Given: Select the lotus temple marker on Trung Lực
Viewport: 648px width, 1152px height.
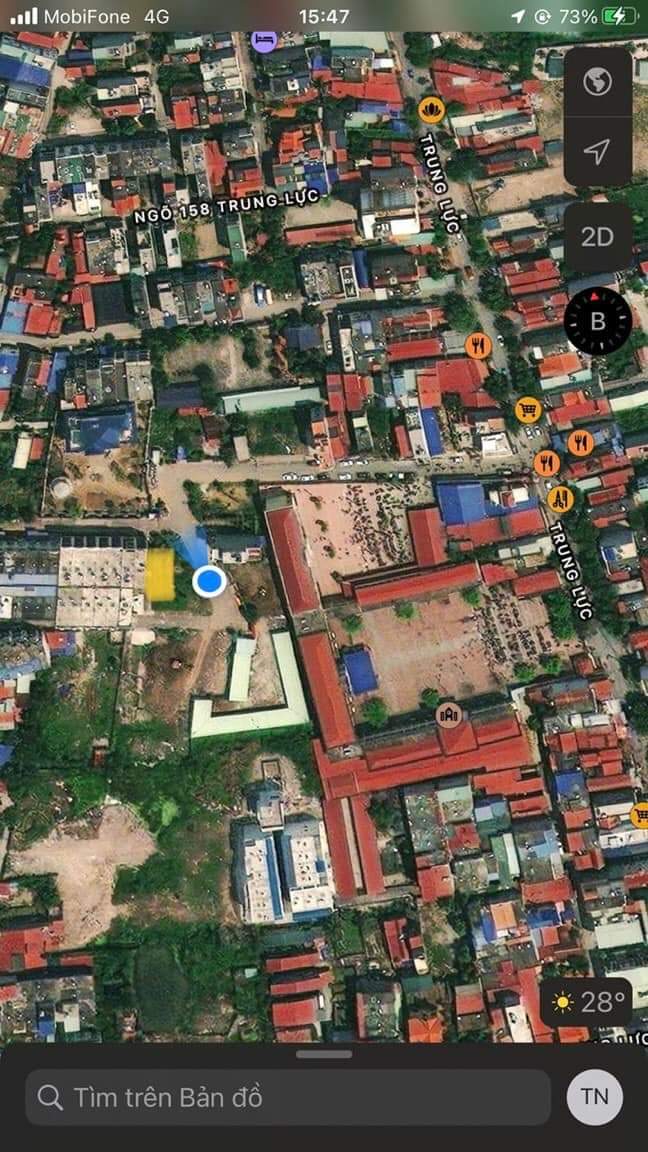Looking at the screenshot, I should pyautogui.click(x=431, y=108).
